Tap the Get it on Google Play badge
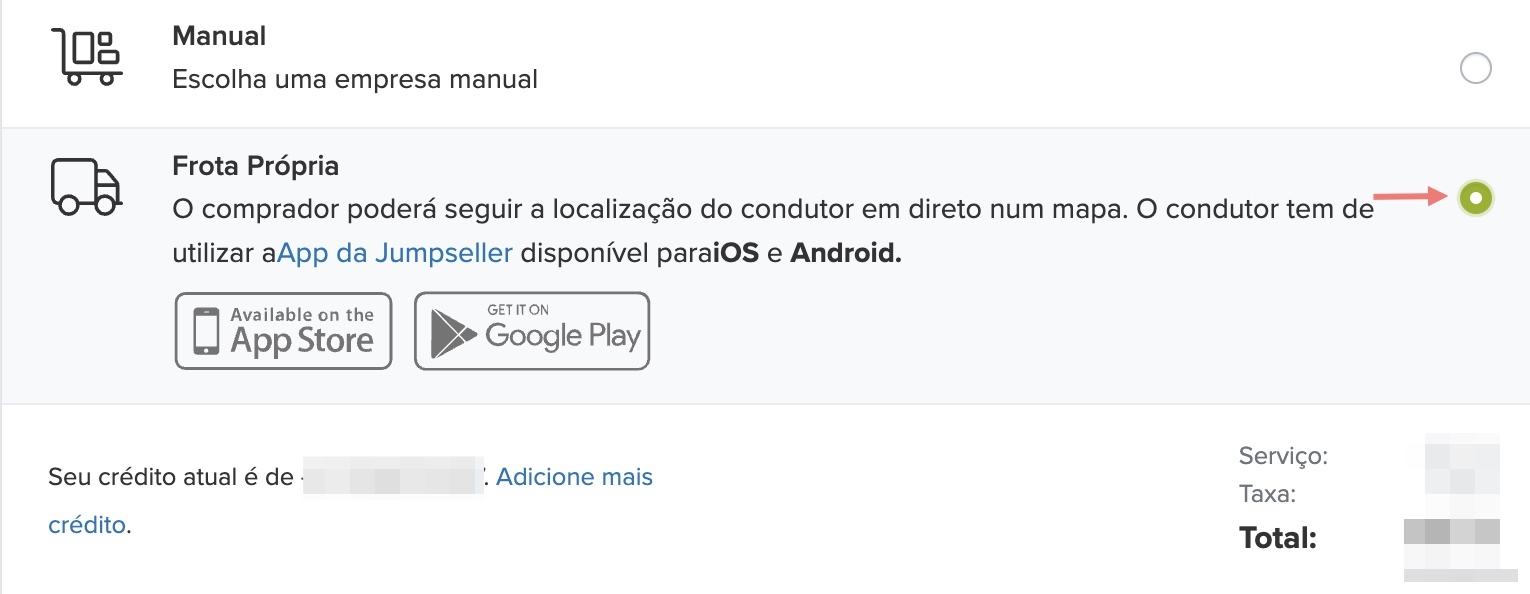1530x594 pixels. [x=532, y=331]
